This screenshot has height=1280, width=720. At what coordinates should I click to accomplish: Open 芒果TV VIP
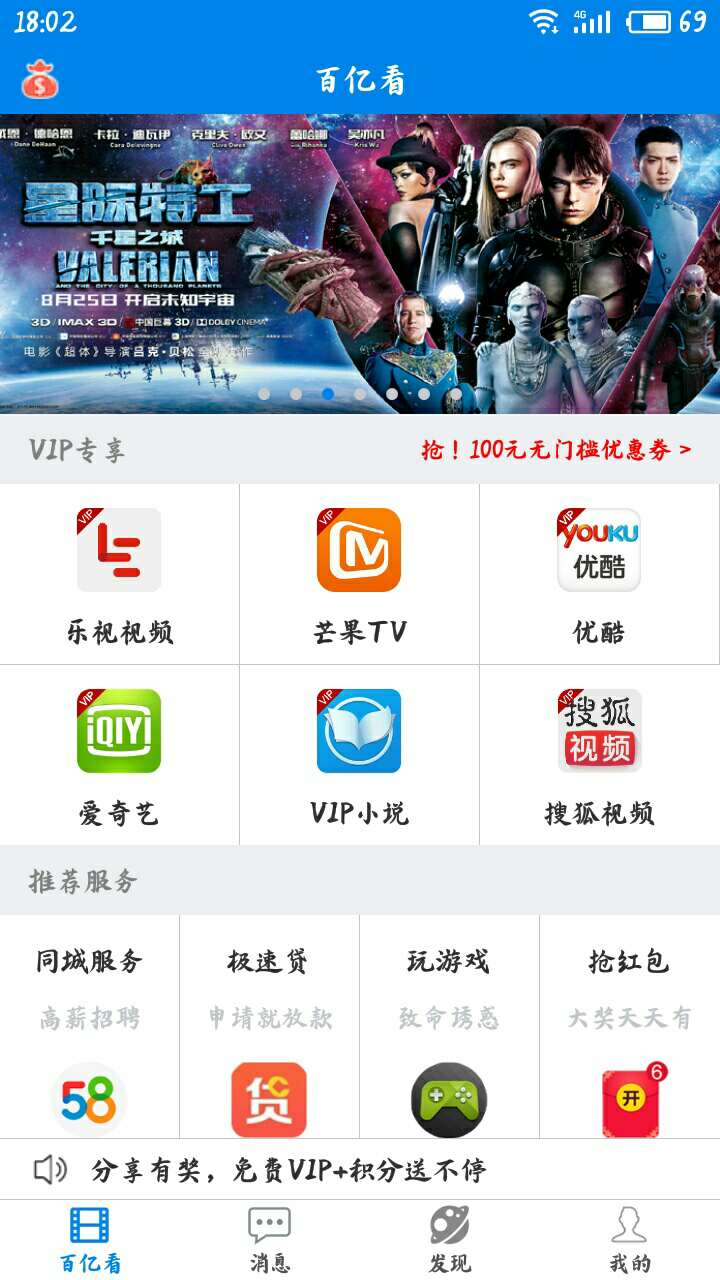click(359, 574)
